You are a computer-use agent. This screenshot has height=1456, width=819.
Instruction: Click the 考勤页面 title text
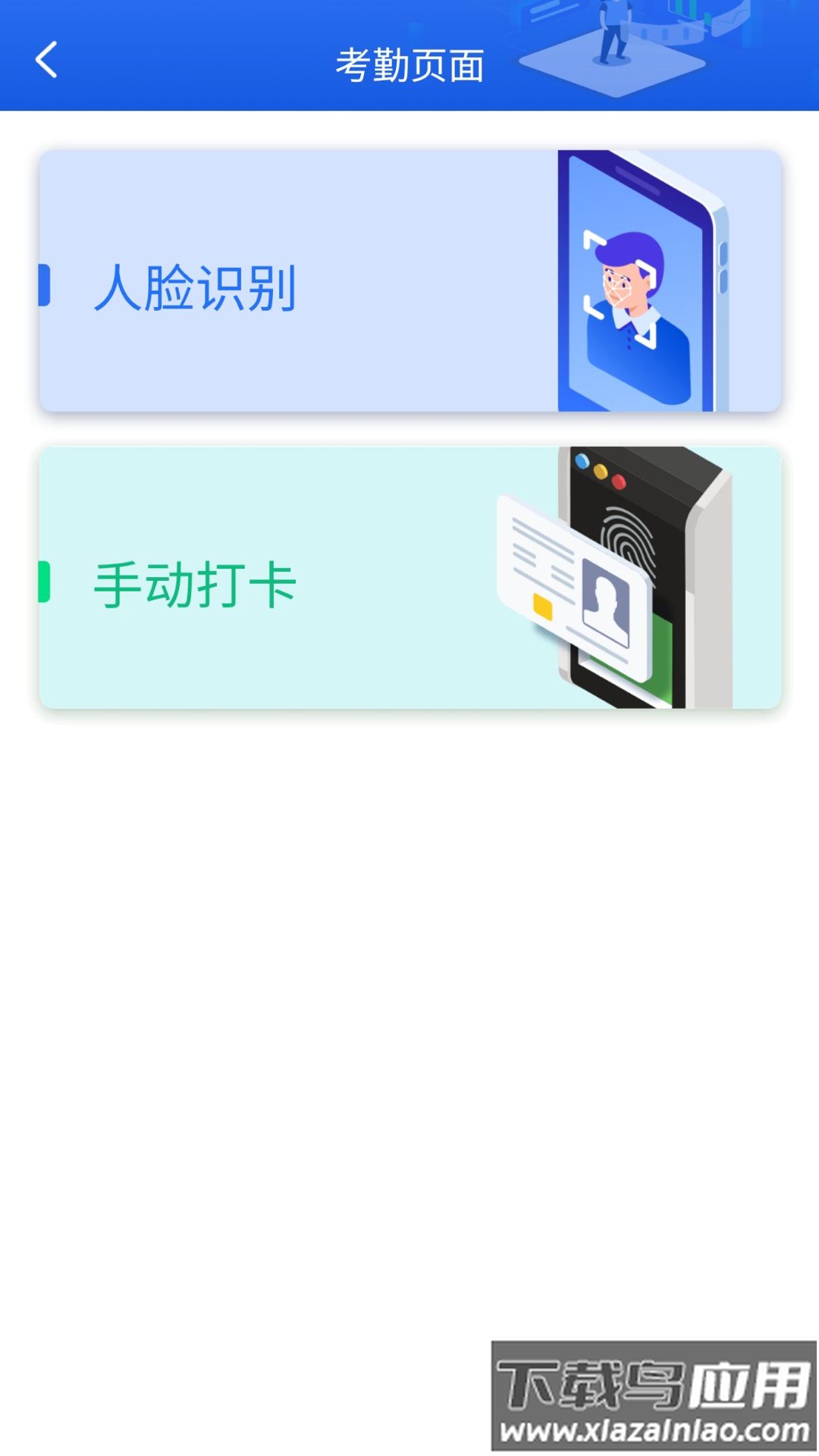coord(409,64)
